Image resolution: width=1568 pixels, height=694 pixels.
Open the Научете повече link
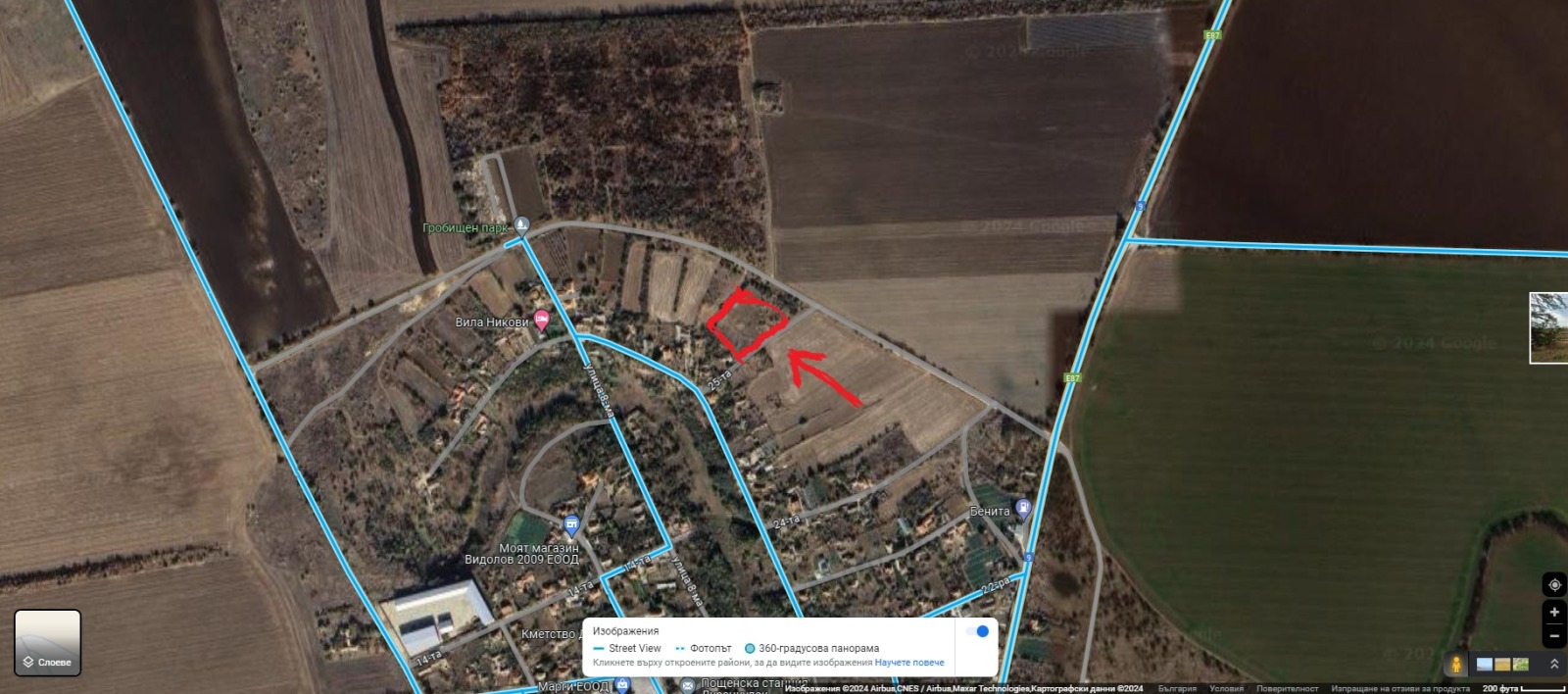[908, 663]
